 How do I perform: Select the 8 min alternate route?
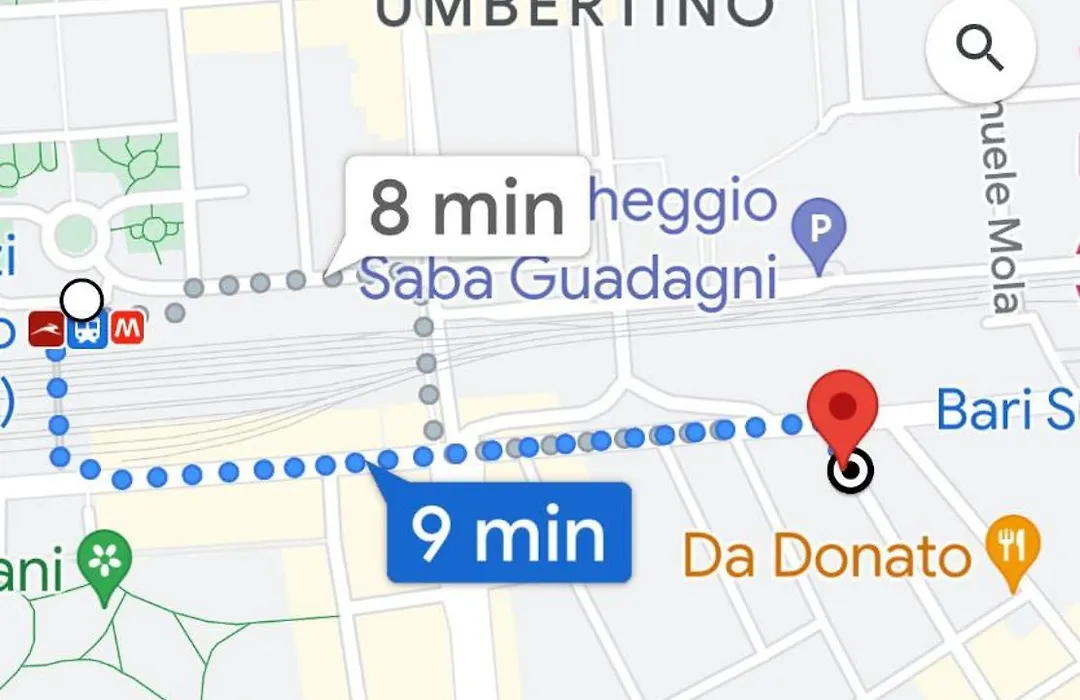(x=466, y=209)
